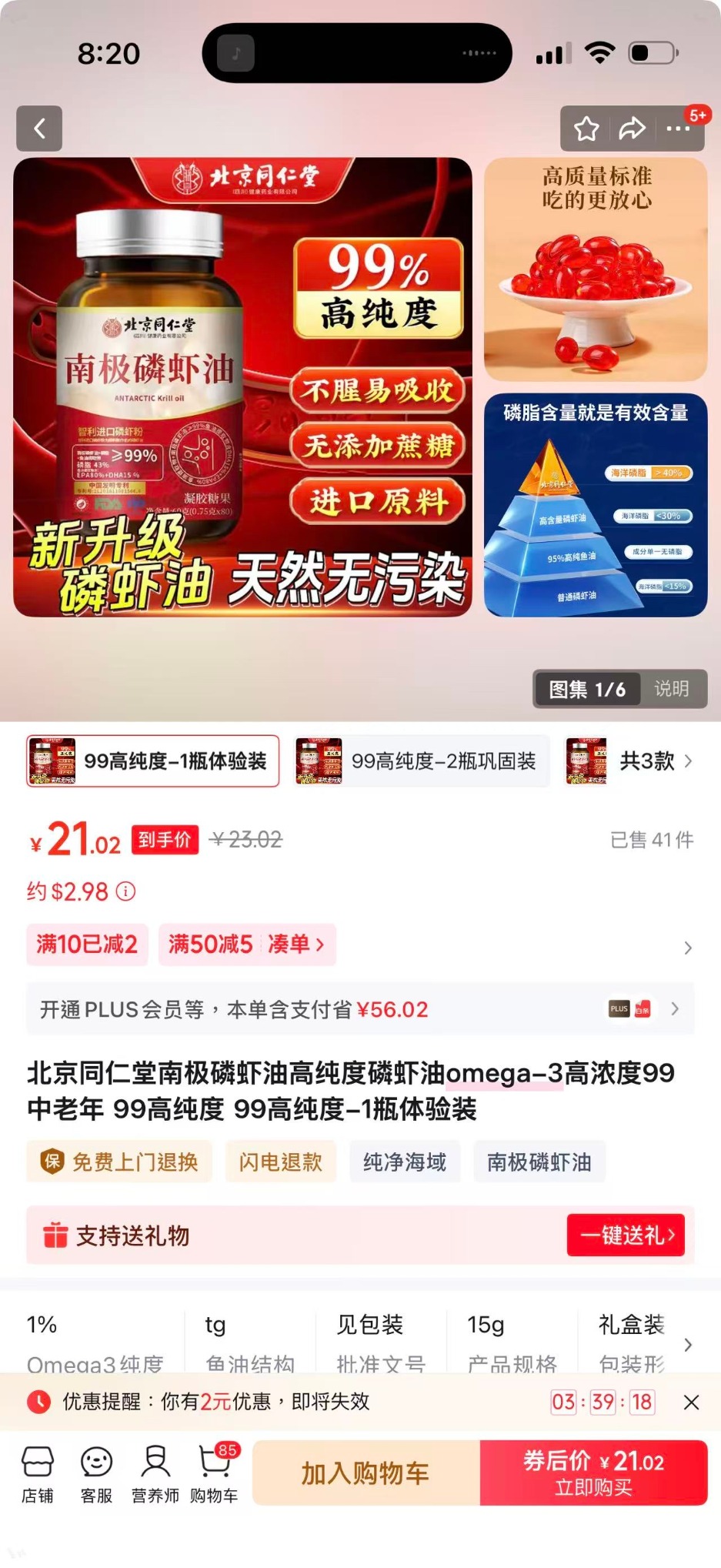This screenshot has height=1568, width=721.
Task: Show info for the approximate $2.98 price
Action: click(125, 891)
